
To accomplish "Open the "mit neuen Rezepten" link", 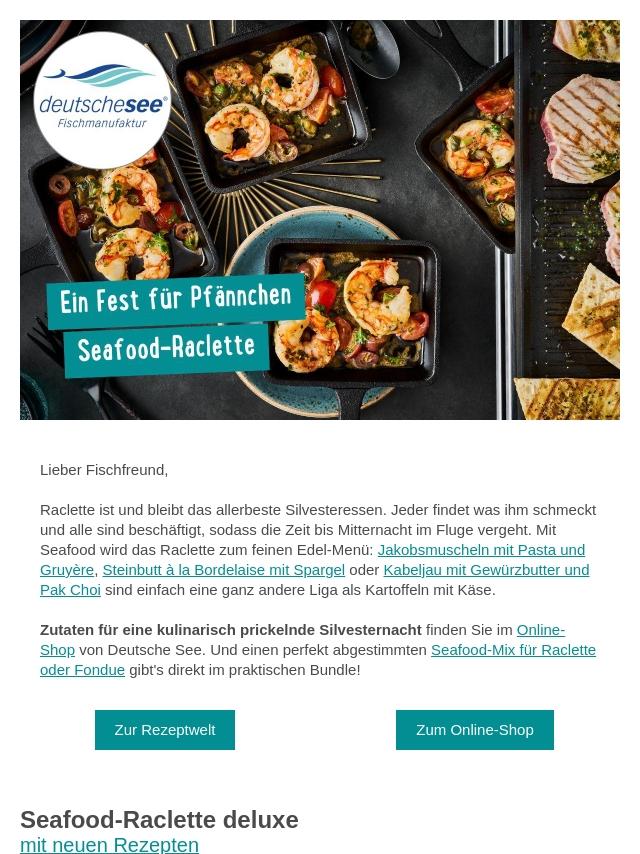I will 110,844.
